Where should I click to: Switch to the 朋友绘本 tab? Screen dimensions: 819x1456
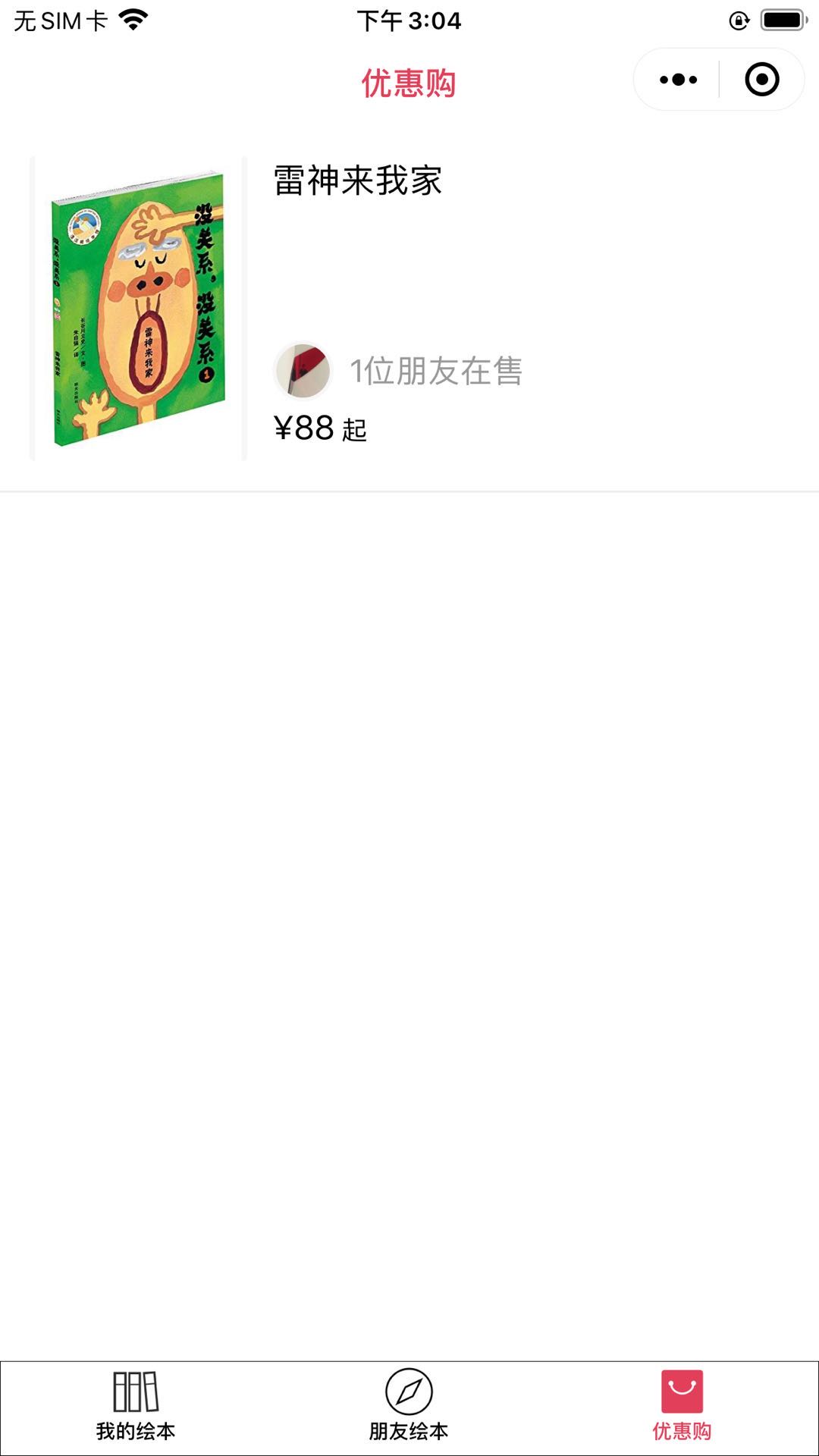coord(409,1407)
